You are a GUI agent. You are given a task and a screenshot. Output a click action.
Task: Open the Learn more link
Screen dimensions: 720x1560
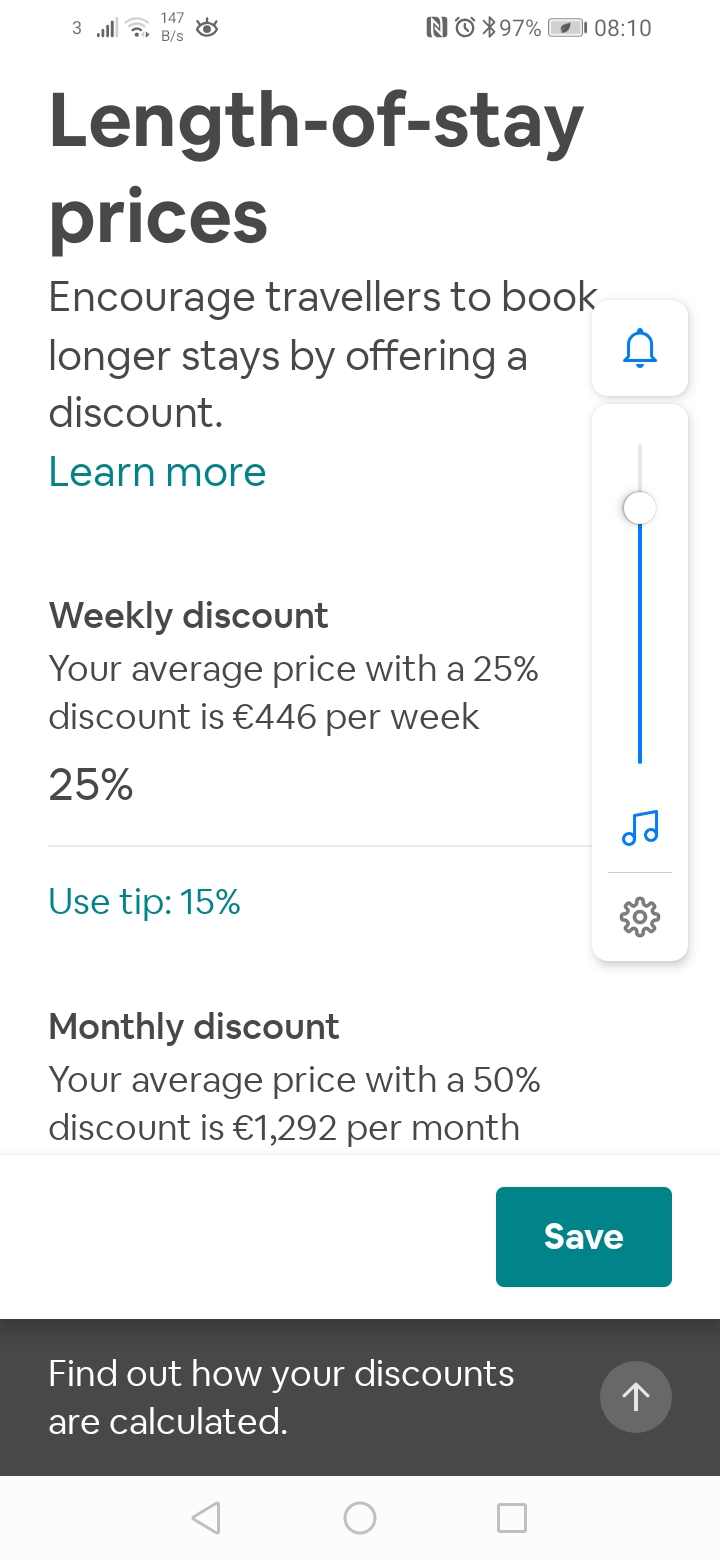coord(157,472)
